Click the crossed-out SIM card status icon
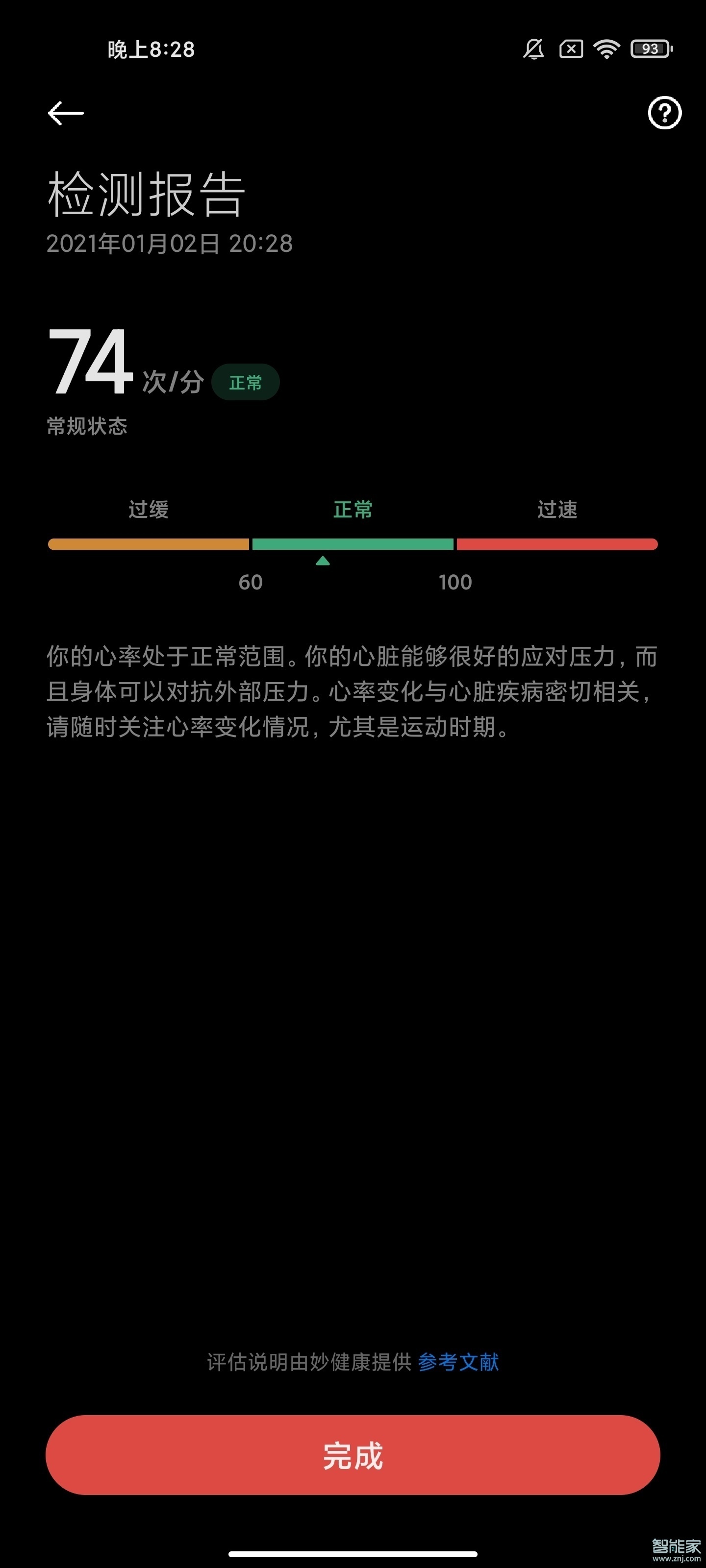The height and width of the screenshot is (1568, 706). [x=571, y=50]
